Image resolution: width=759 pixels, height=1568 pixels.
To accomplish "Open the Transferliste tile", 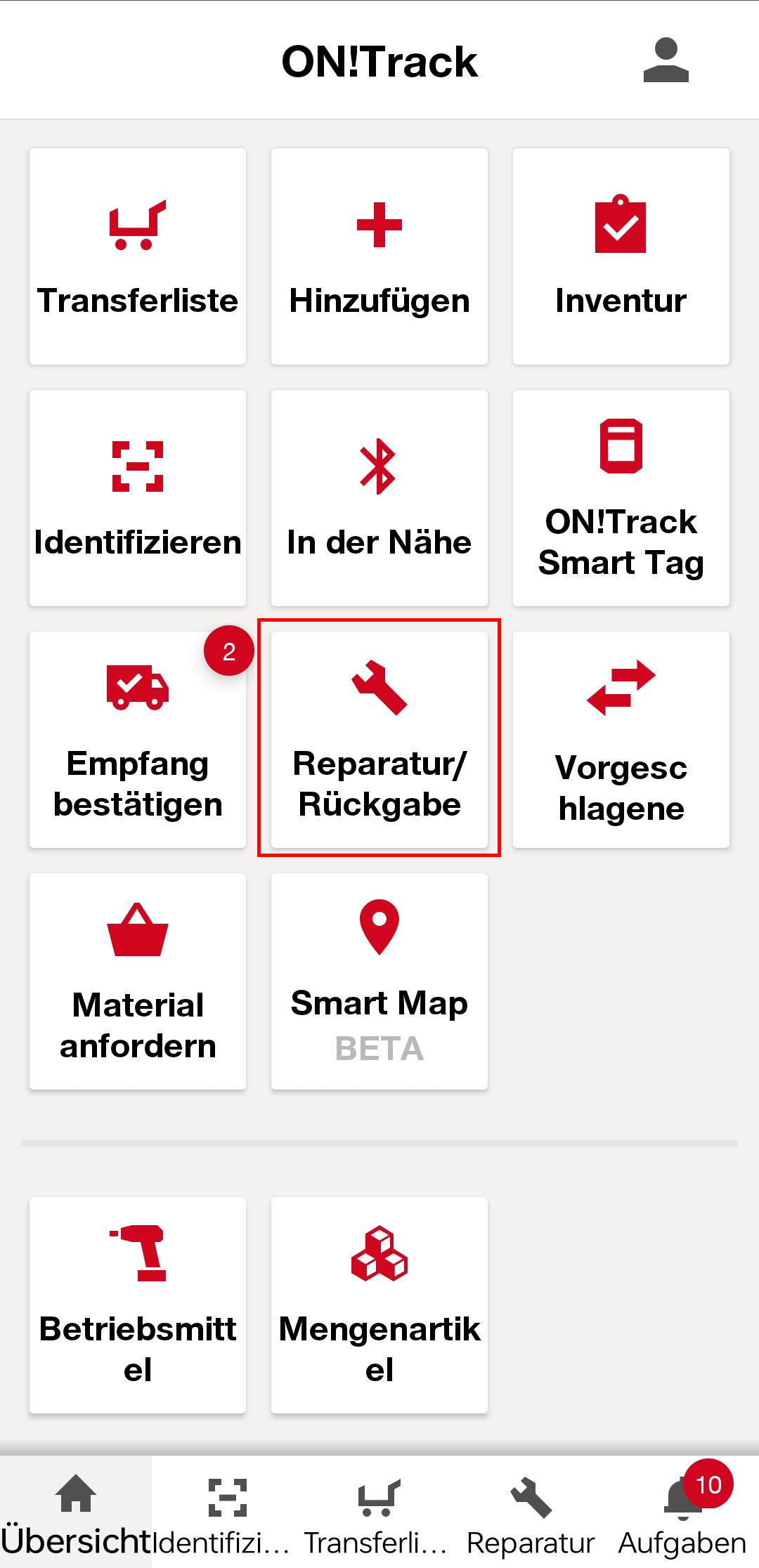I will [x=138, y=256].
